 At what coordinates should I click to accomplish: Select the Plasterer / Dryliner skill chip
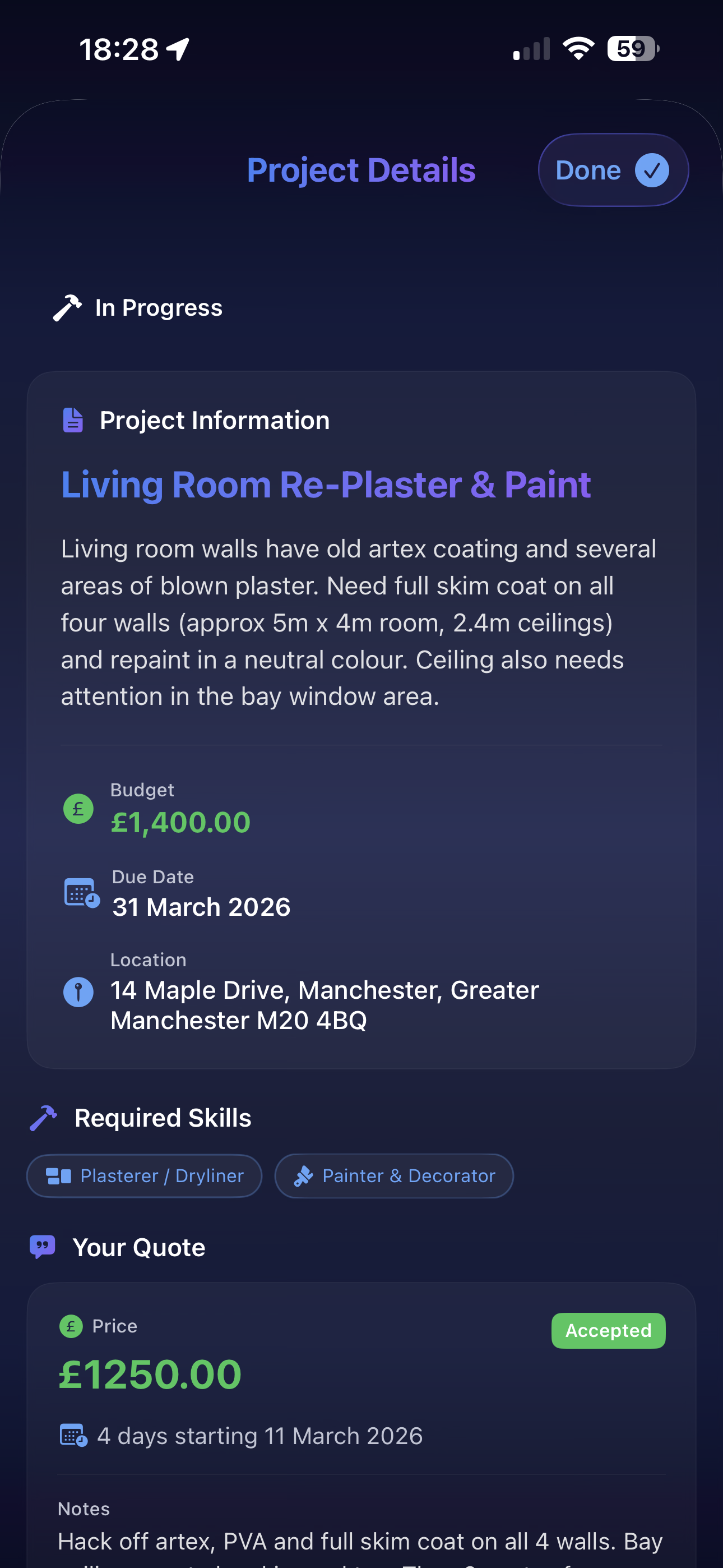pos(144,1175)
